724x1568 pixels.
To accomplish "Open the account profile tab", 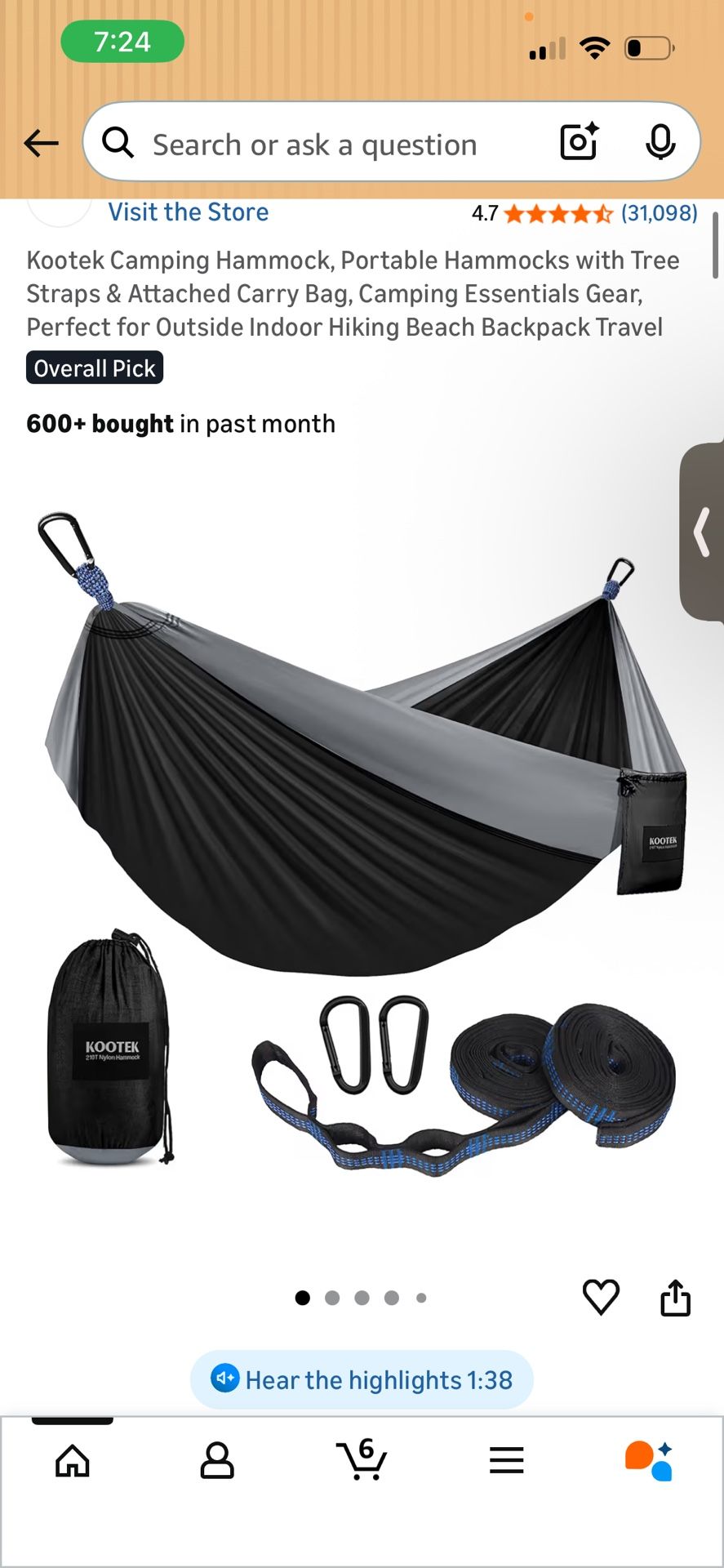I will click(x=217, y=1460).
